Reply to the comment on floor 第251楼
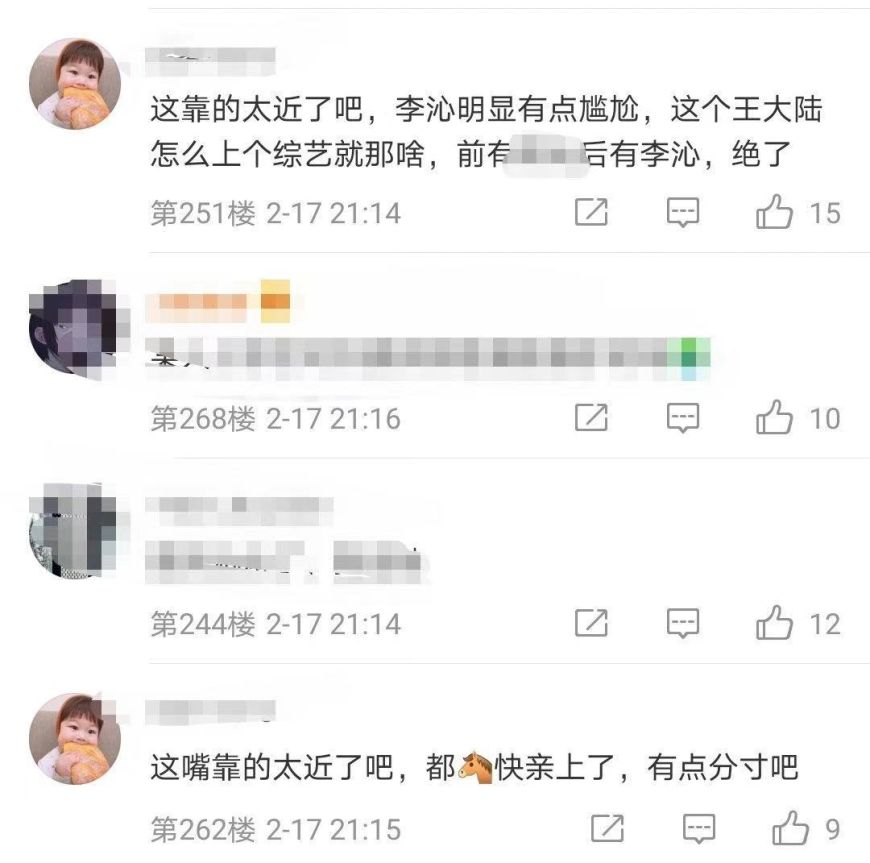Image resolution: width=870 pixels, height=863 pixels. point(683,212)
